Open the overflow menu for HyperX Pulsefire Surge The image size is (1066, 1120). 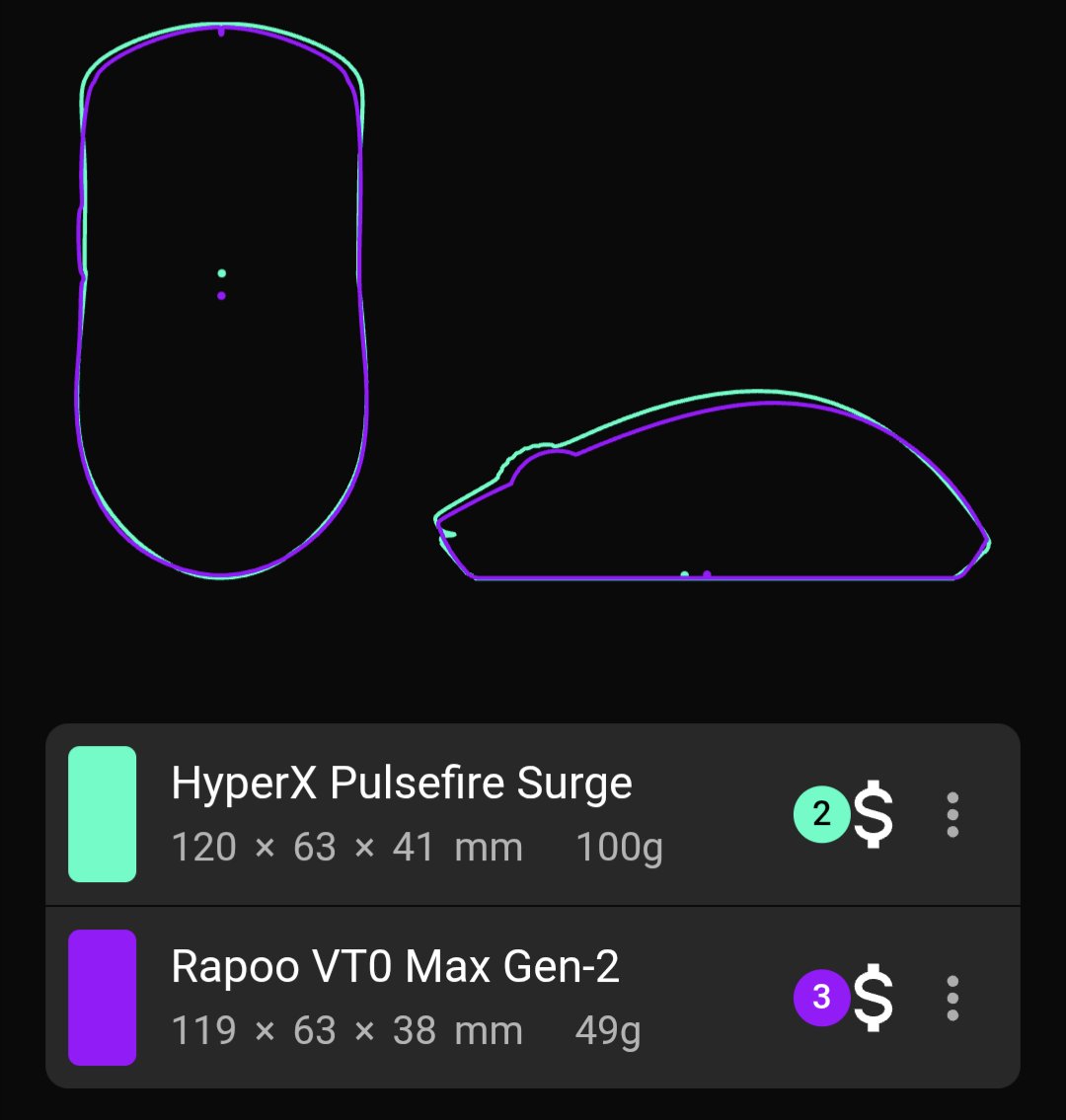(x=952, y=815)
